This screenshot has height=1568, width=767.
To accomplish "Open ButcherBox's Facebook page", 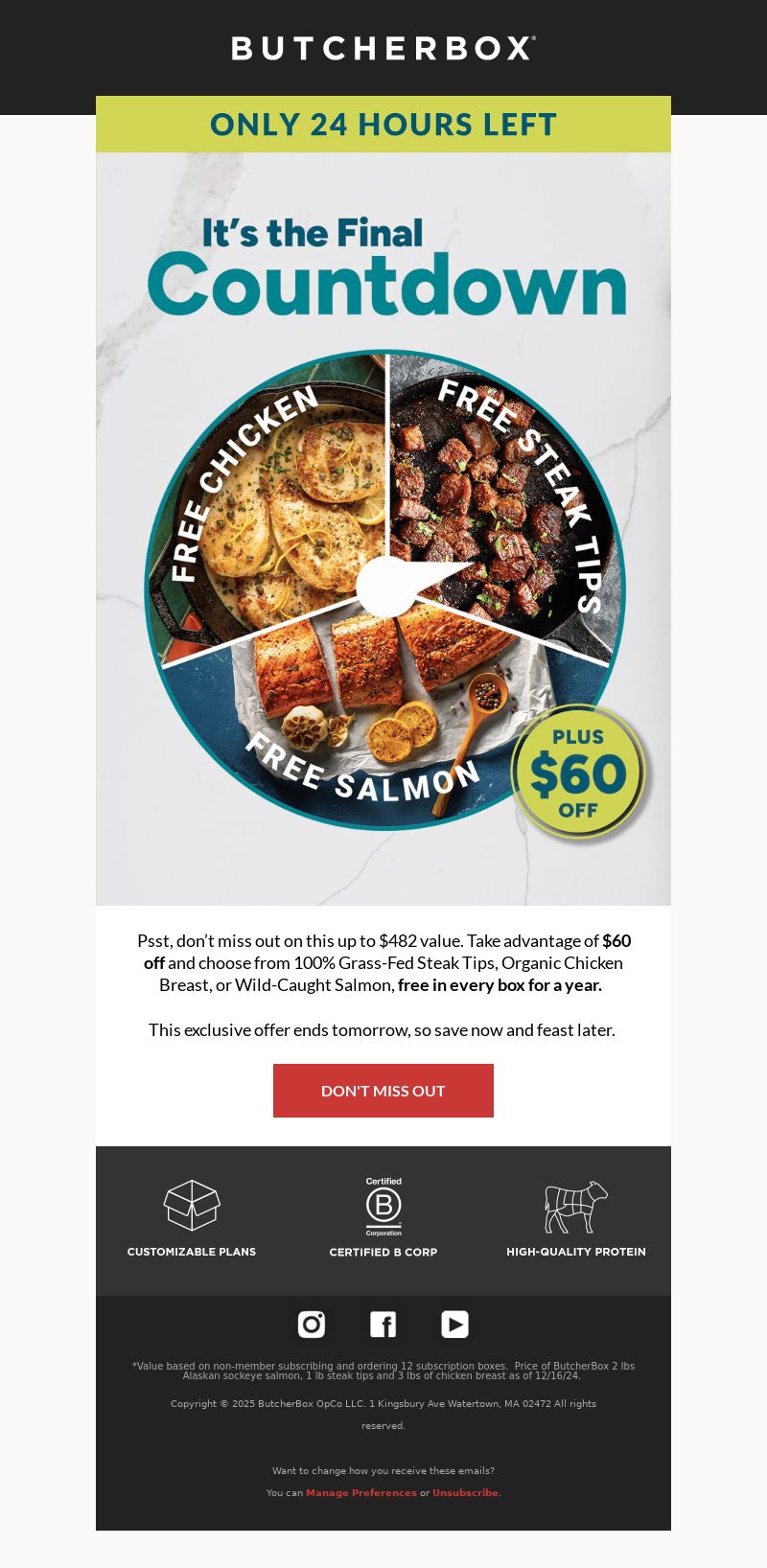I will click(383, 1324).
